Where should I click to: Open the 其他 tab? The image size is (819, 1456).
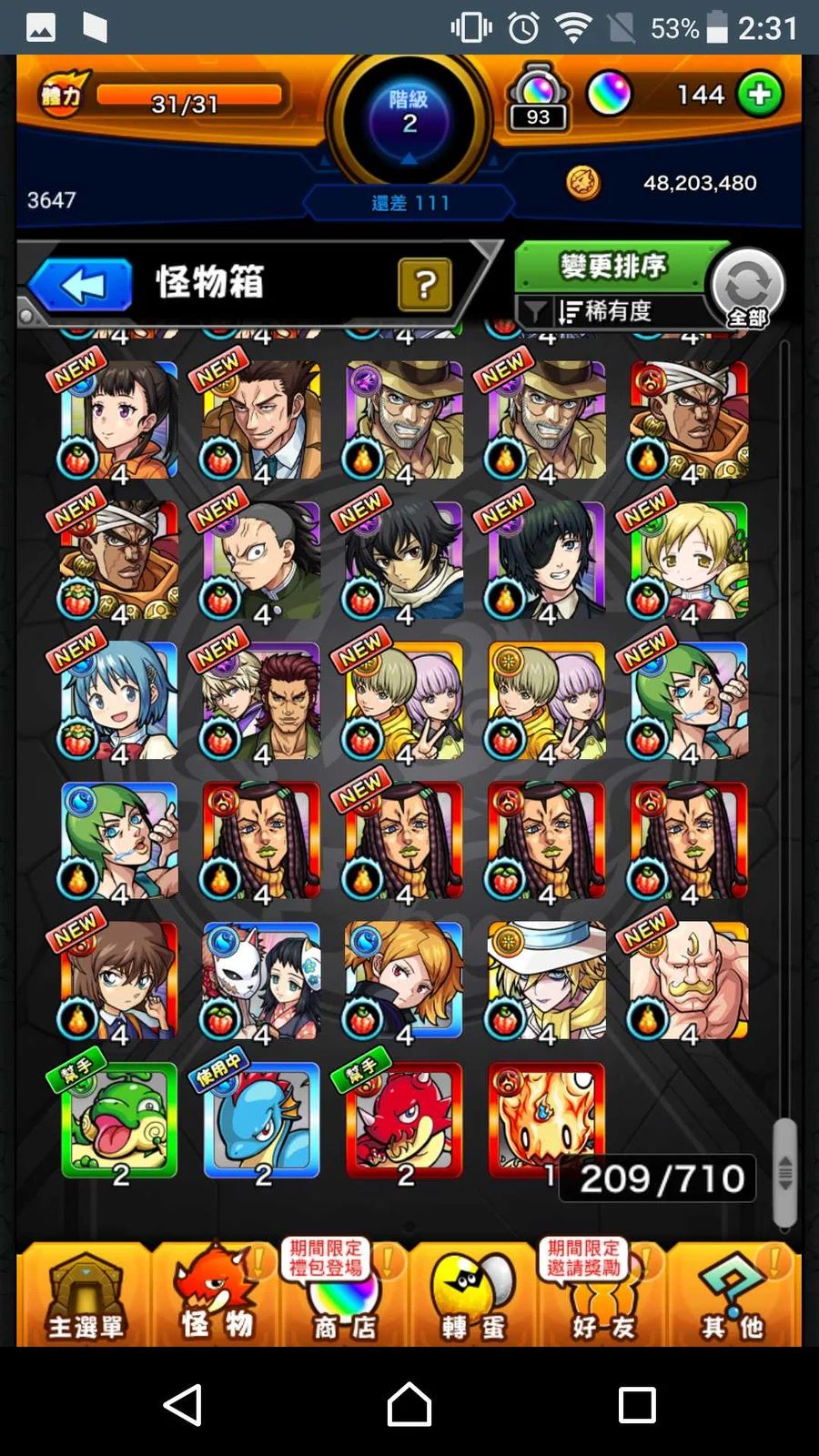[733, 1296]
